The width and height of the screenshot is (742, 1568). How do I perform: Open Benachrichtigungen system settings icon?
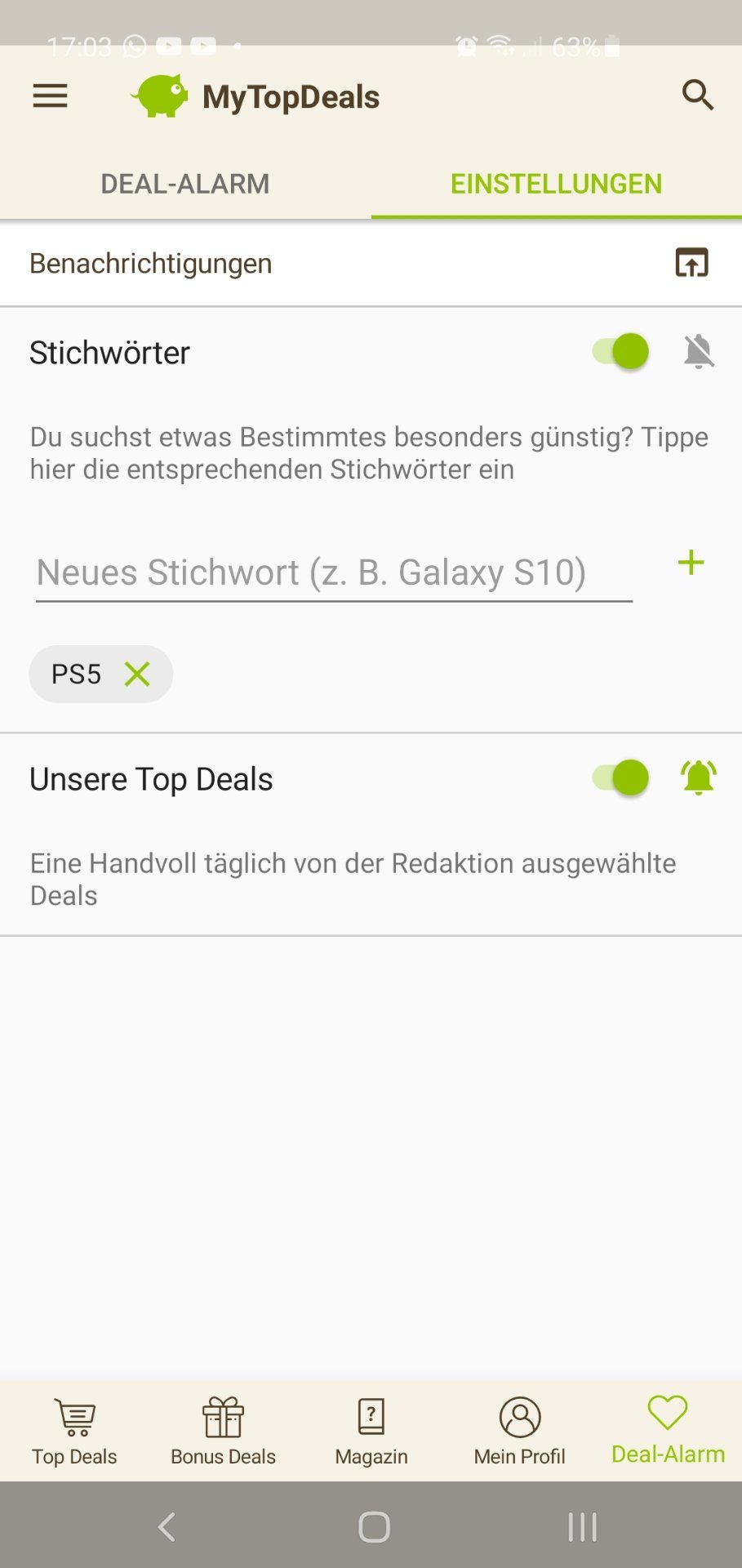tap(691, 263)
